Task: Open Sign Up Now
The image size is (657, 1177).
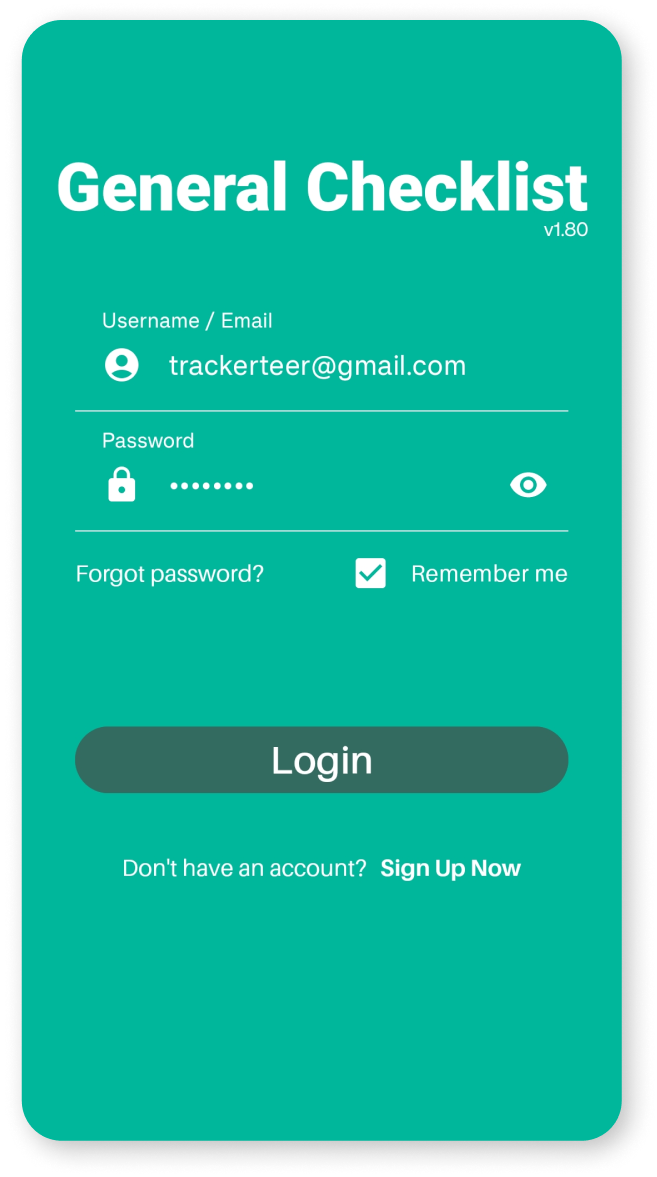Action: click(450, 868)
